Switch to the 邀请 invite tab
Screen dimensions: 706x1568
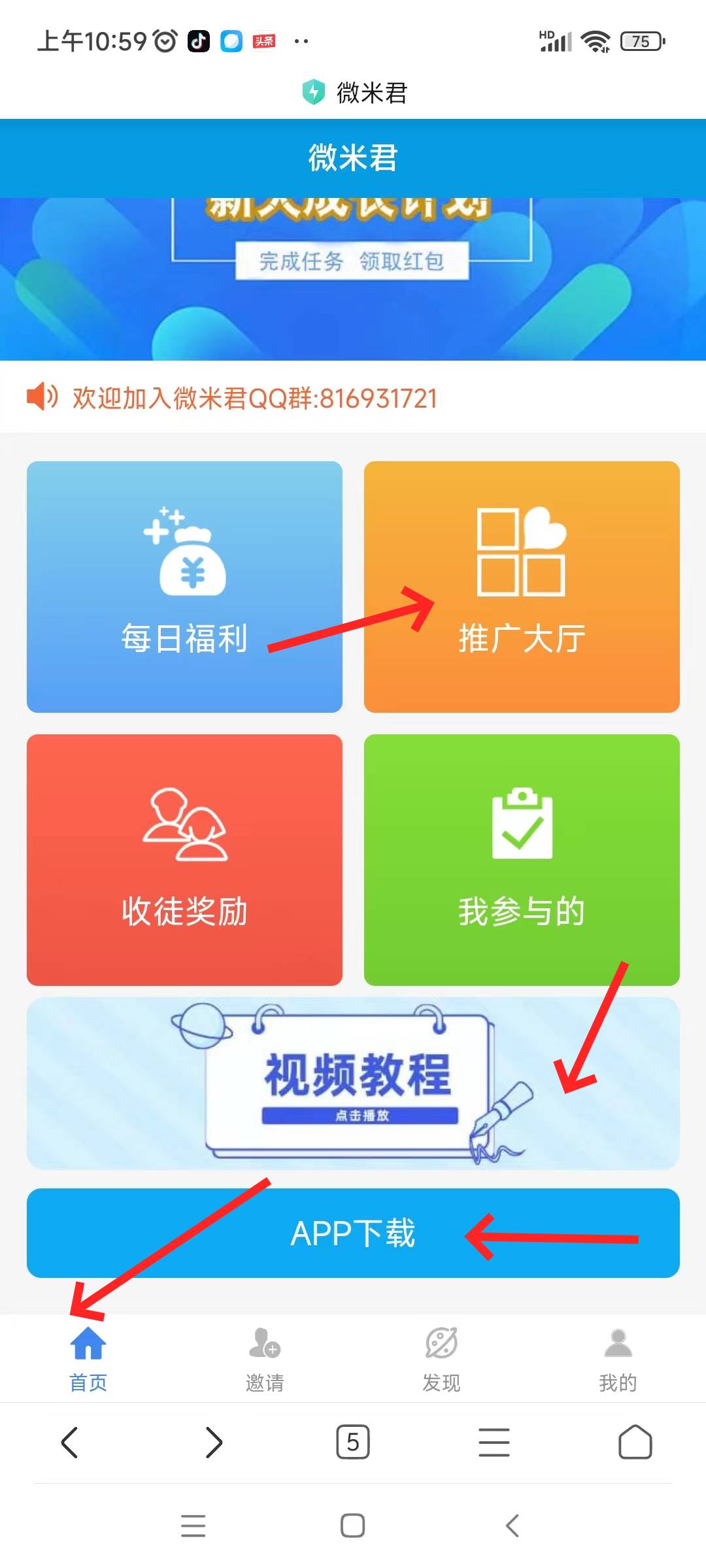265,1360
